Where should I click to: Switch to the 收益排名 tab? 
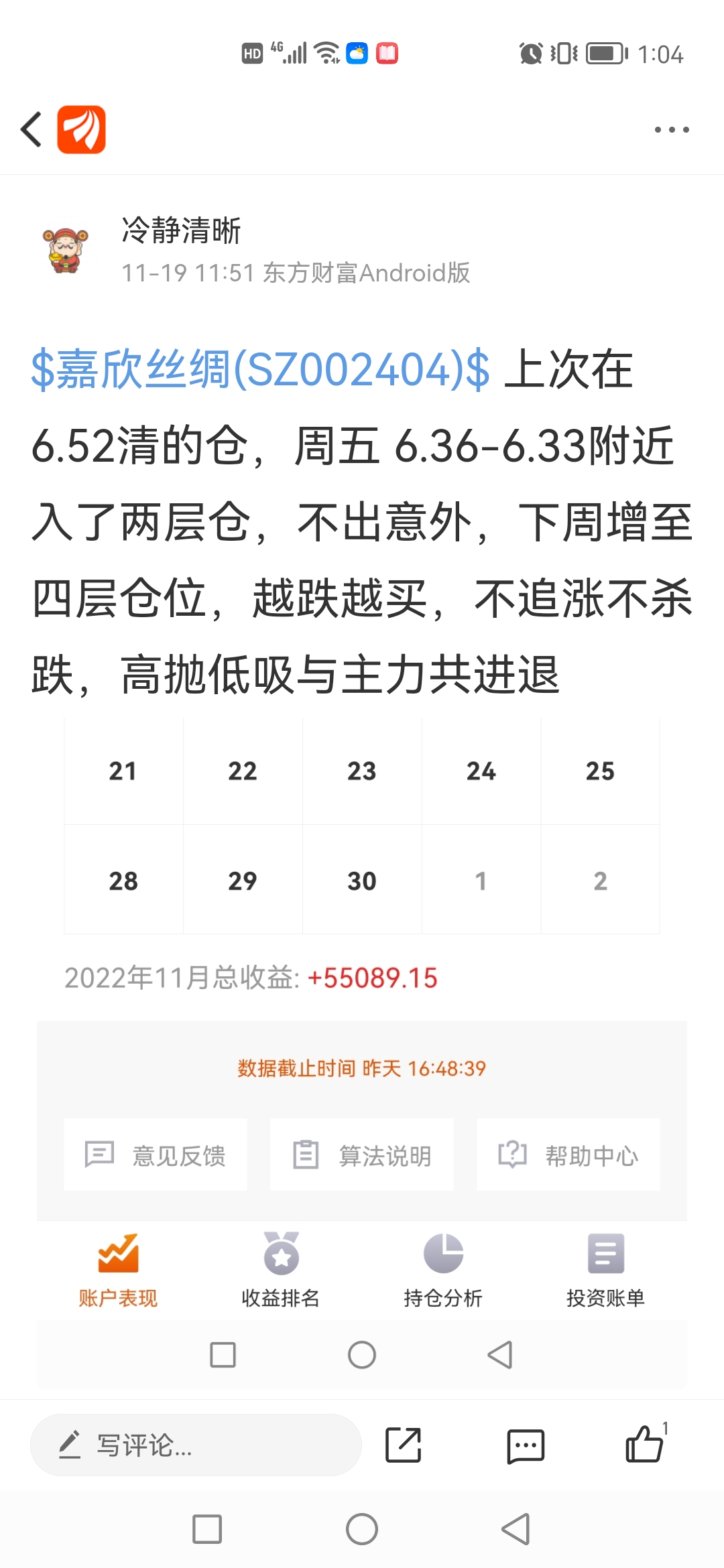(280, 1270)
